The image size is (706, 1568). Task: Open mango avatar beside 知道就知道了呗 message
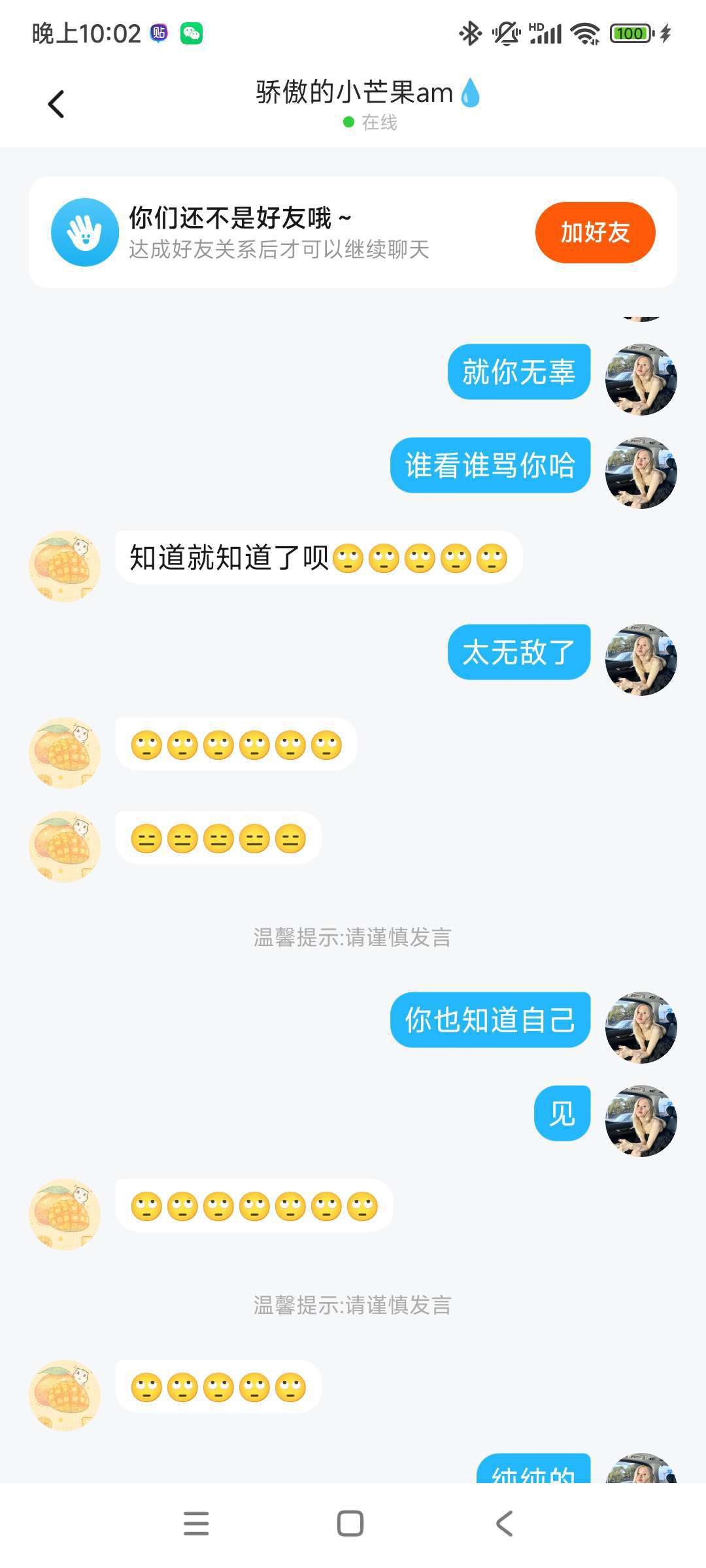pyautogui.click(x=65, y=566)
